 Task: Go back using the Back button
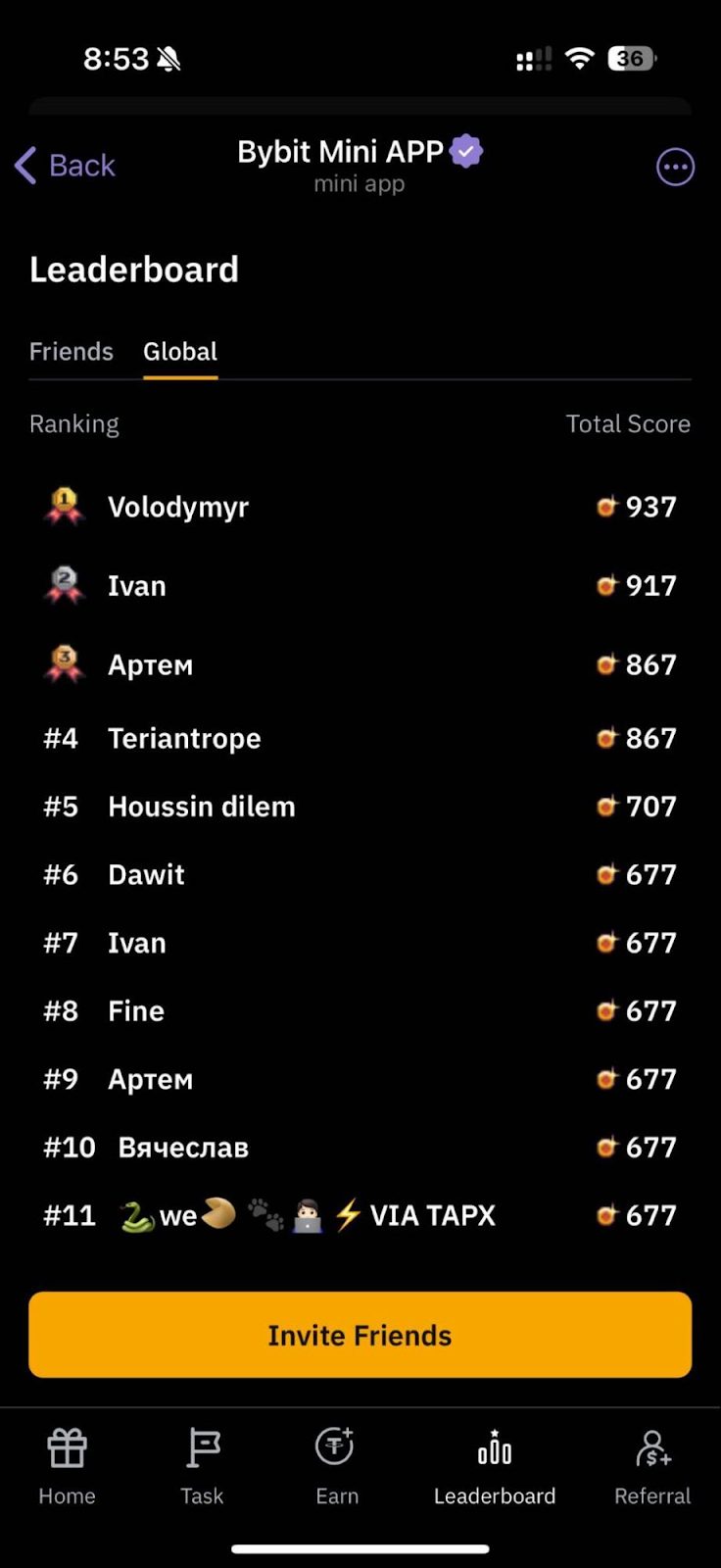pos(66,166)
